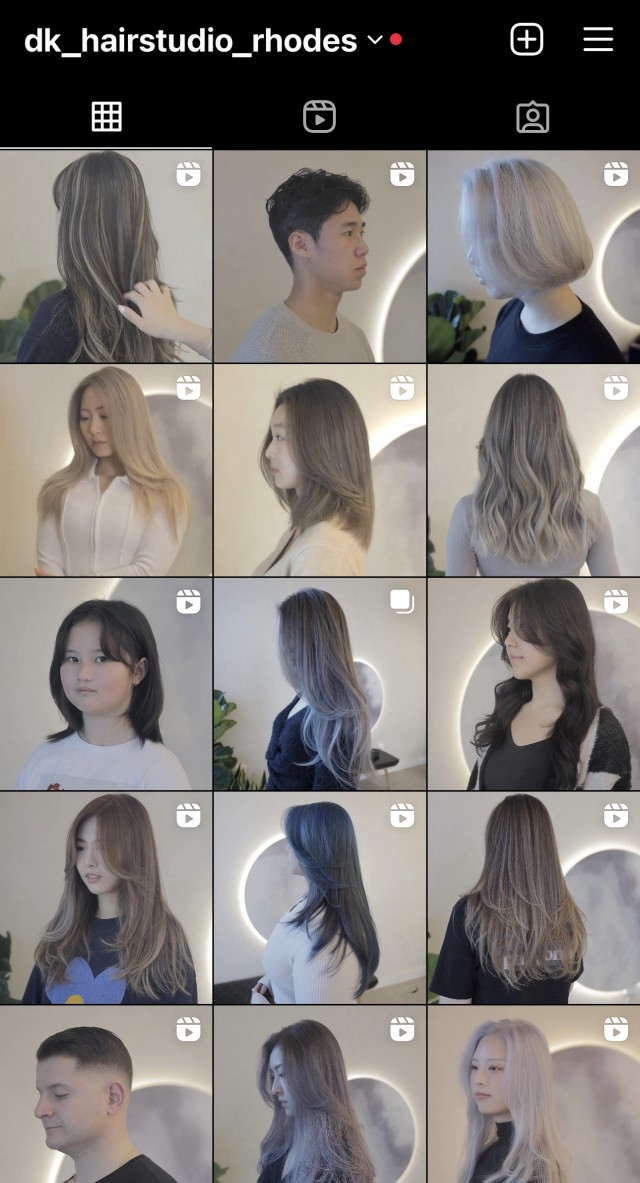The width and height of the screenshot is (640, 1183).
Task: Open the reel of long highlighted hair being touched
Action: click(x=105, y=256)
